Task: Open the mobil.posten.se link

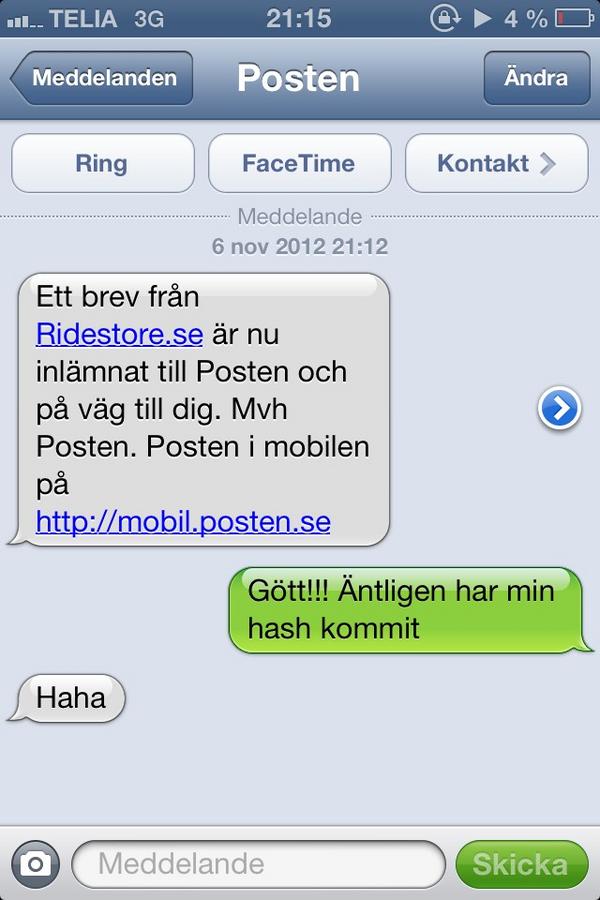Action: 183,522
